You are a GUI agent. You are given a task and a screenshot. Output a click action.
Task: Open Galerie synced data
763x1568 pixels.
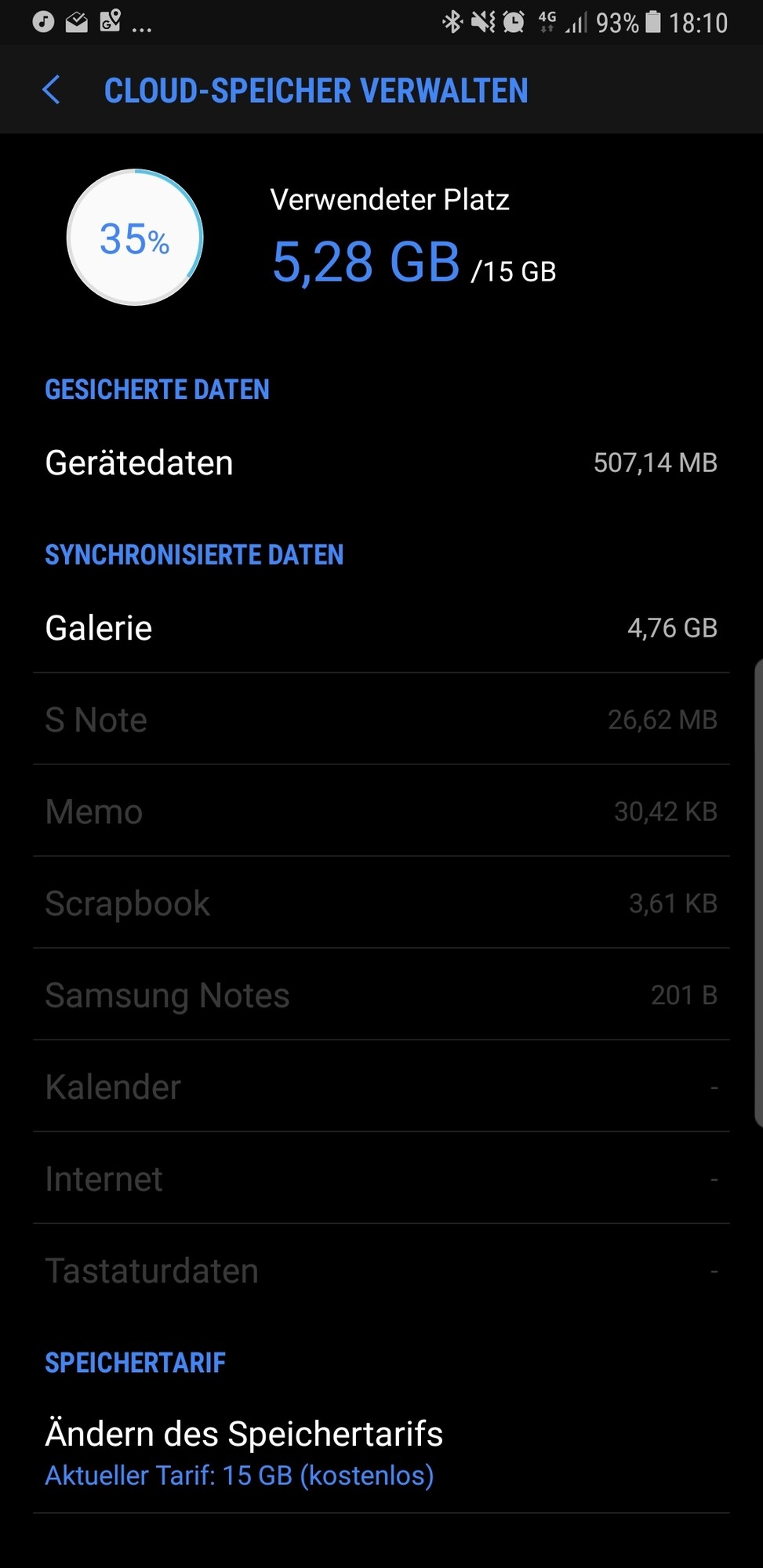[x=381, y=628]
